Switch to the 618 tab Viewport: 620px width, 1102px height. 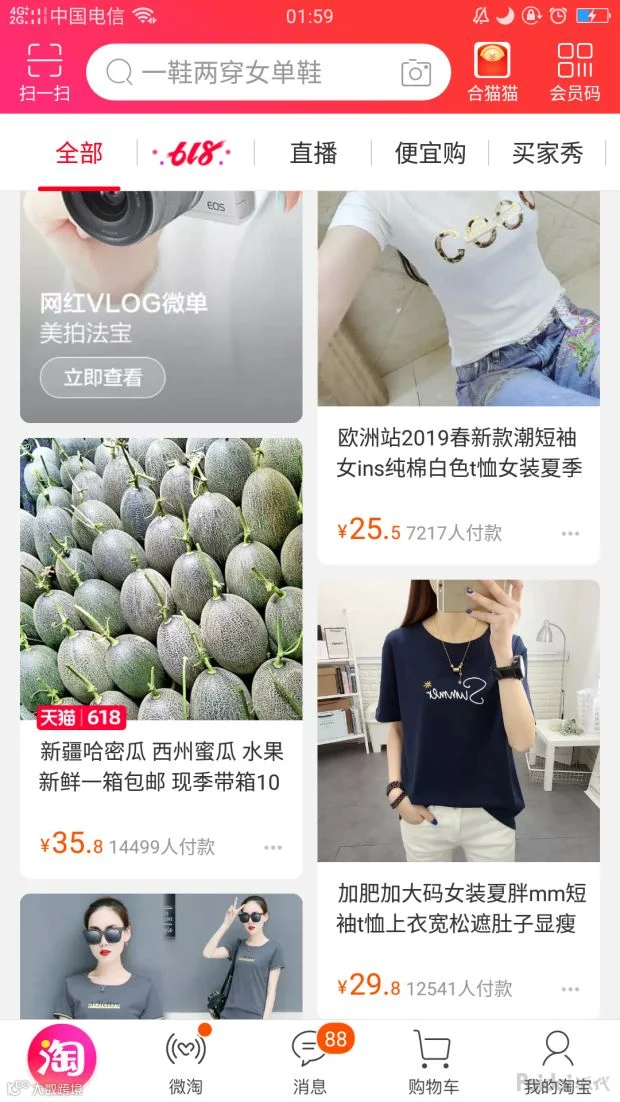click(193, 153)
